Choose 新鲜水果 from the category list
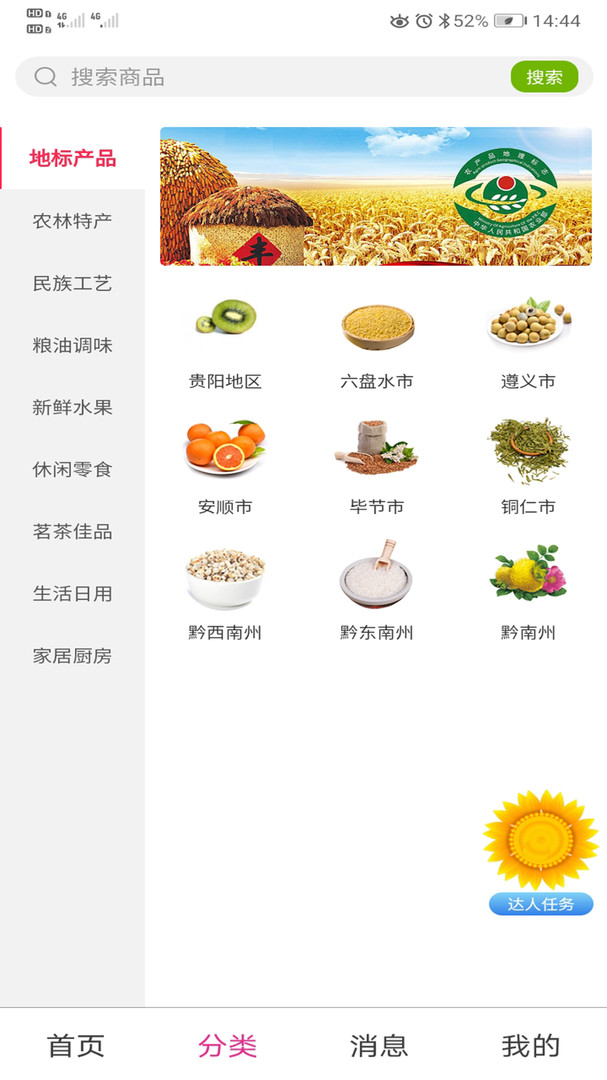The height and width of the screenshot is (1080, 607). 72,408
